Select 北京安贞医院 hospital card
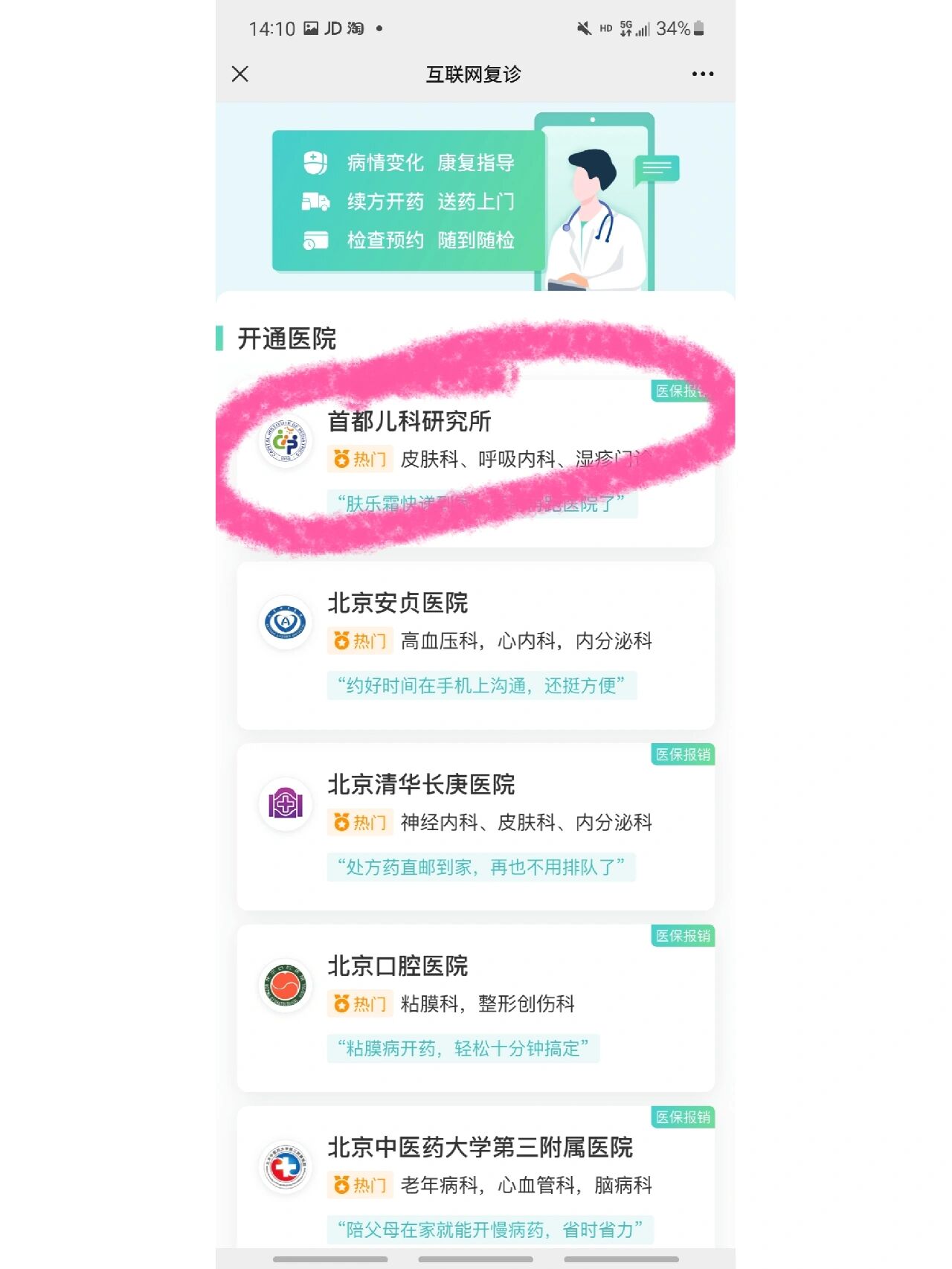Viewport: 952px width, 1269px height. click(475, 644)
